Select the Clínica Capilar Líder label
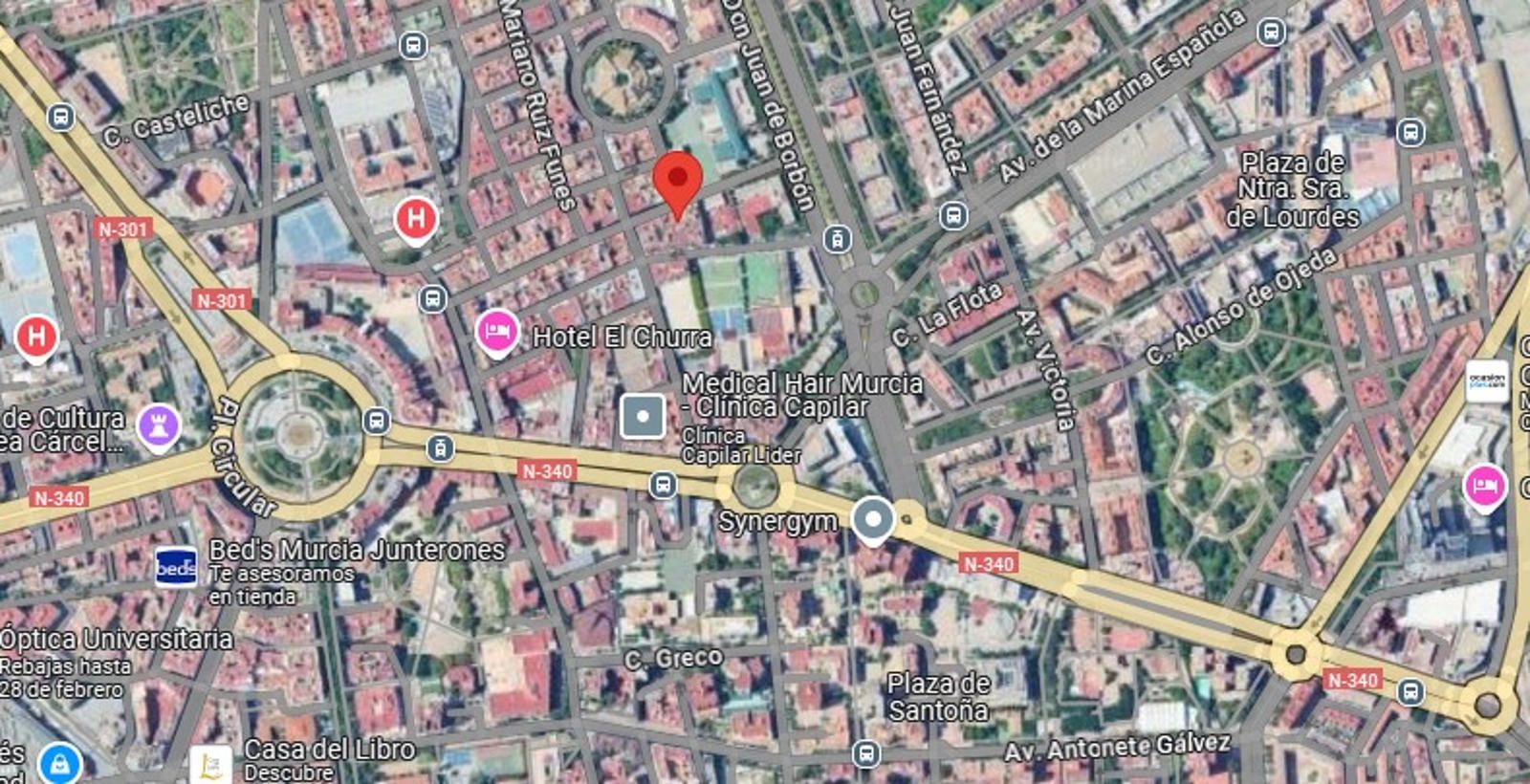 [740, 446]
